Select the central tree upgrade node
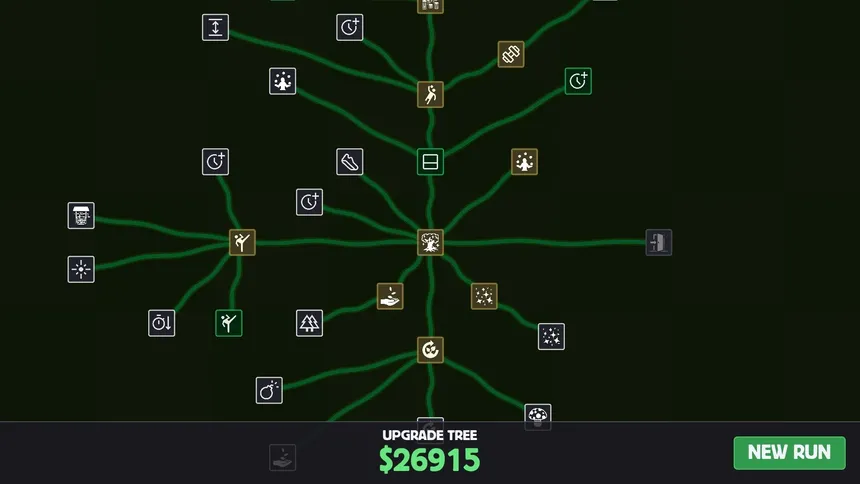This screenshot has height=484, width=860. [430, 243]
